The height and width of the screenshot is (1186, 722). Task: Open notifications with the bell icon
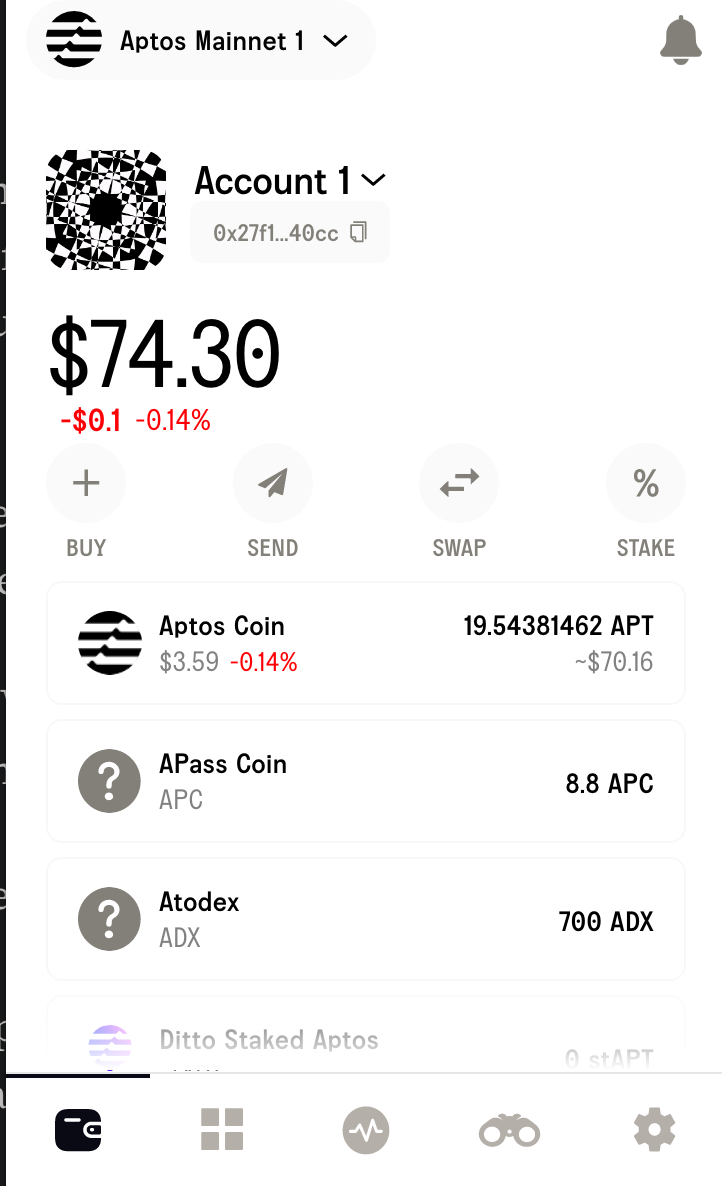tap(681, 41)
